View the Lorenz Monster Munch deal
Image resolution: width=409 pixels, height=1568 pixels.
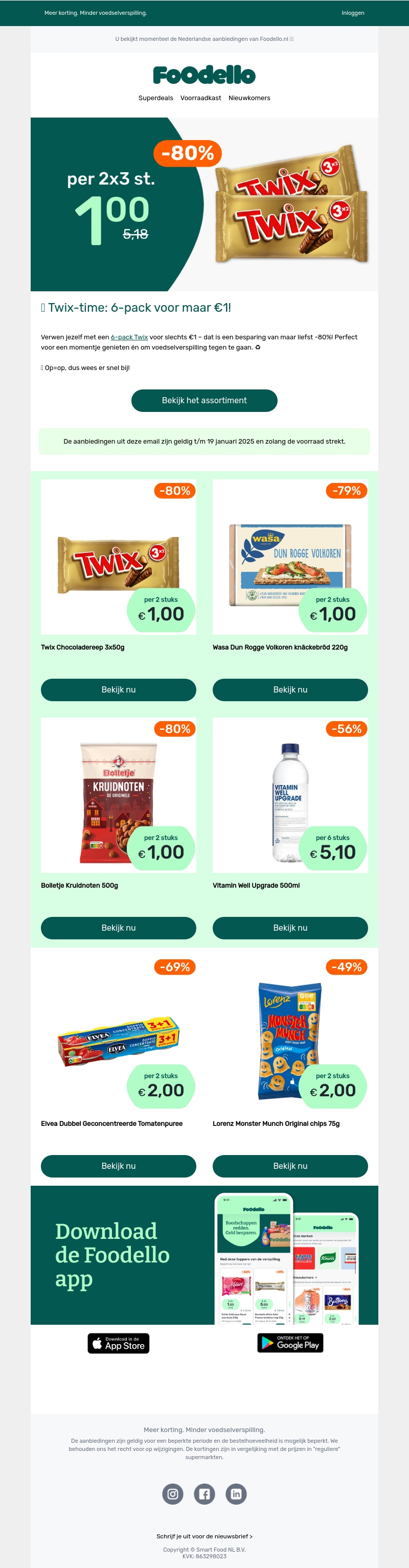click(290, 1166)
